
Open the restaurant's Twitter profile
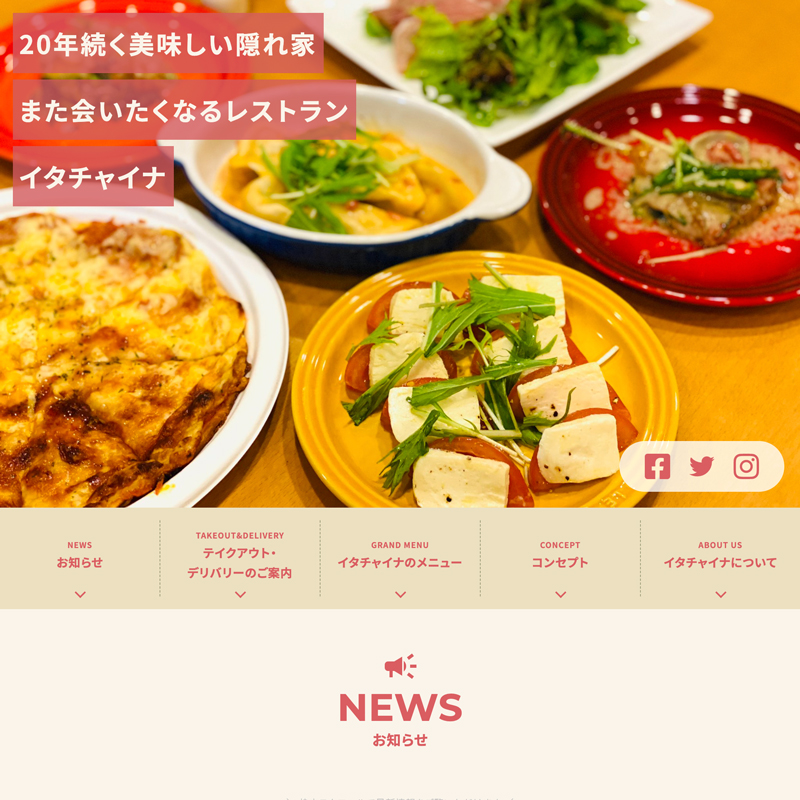click(x=702, y=466)
